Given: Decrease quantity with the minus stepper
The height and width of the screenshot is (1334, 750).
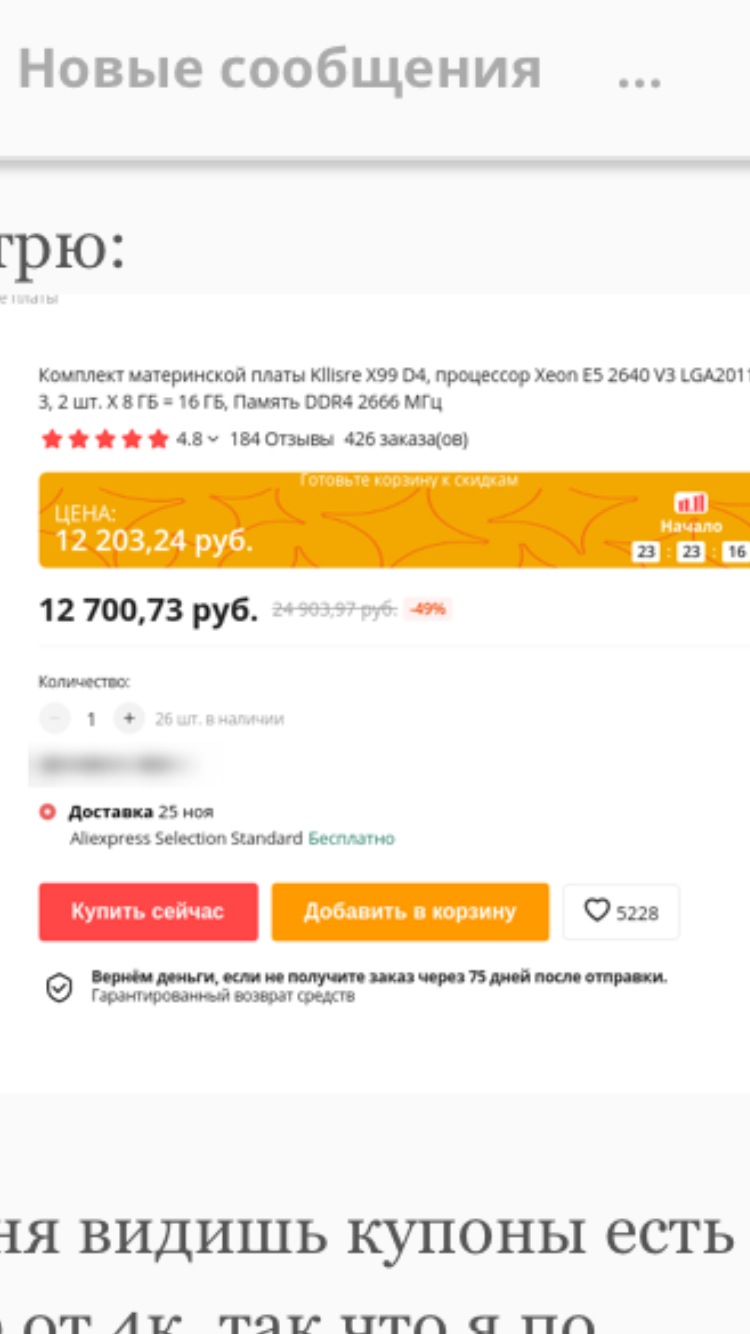Looking at the screenshot, I should [x=56, y=718].
